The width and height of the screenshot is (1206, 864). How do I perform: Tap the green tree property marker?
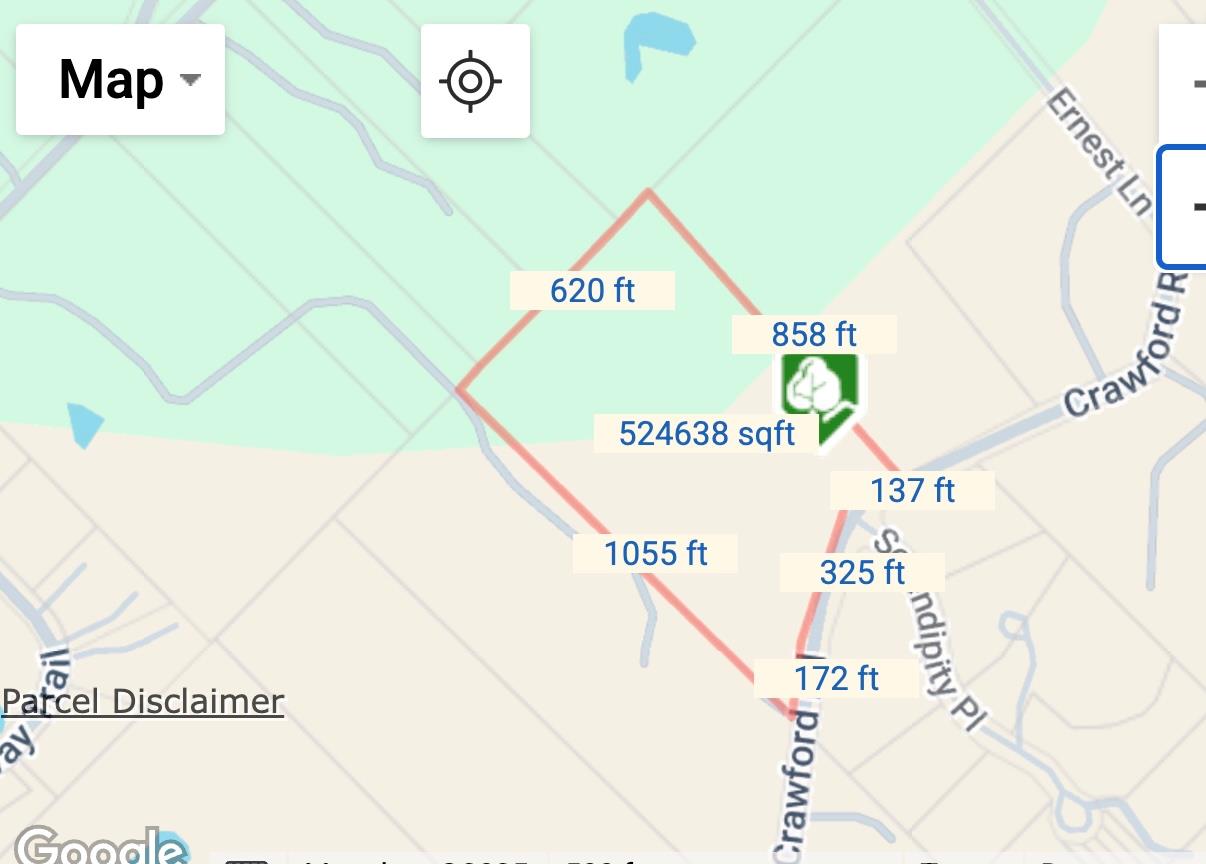tap(819, 392)
